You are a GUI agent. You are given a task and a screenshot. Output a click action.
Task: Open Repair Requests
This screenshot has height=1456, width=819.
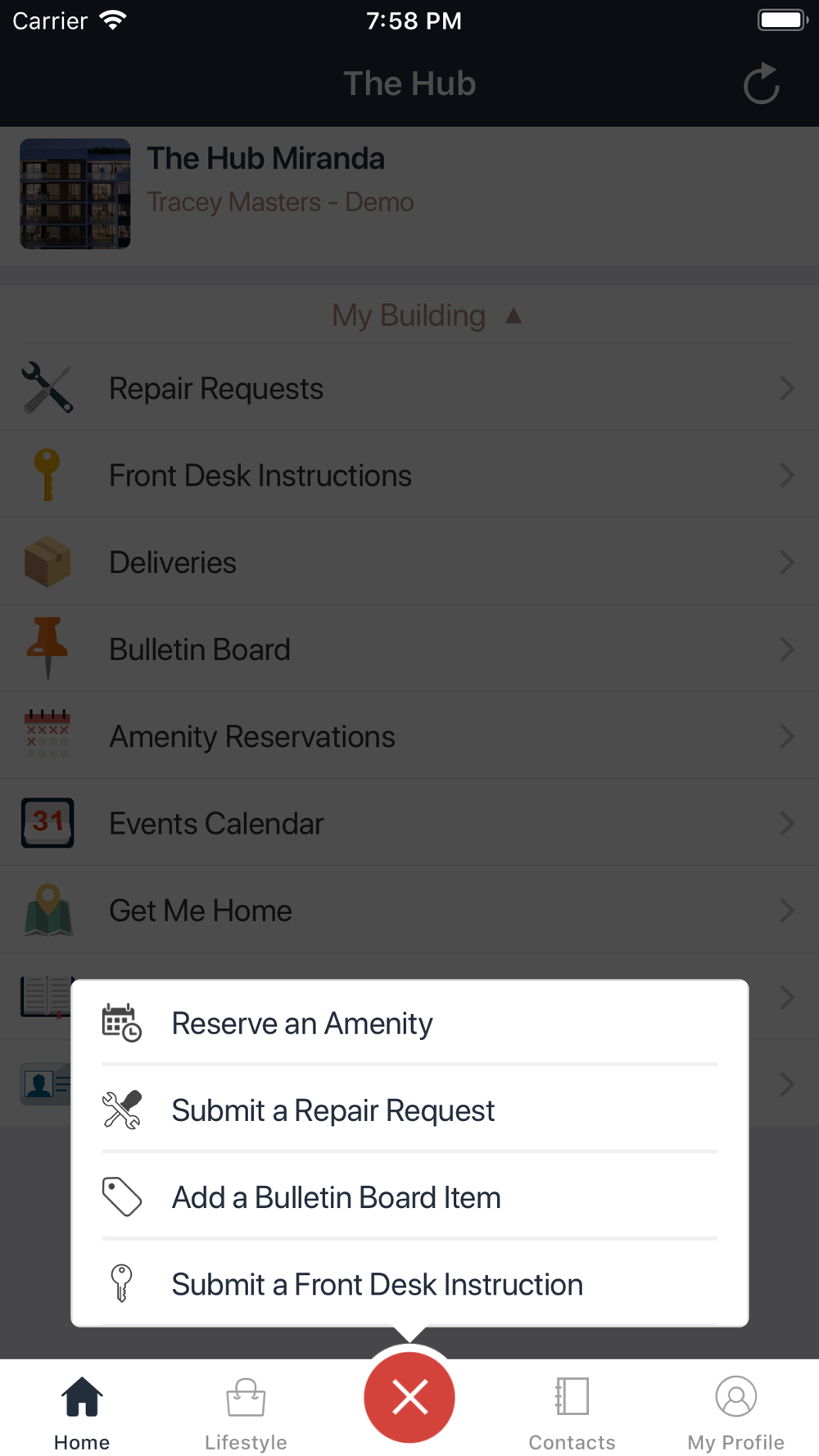point(409,388)
